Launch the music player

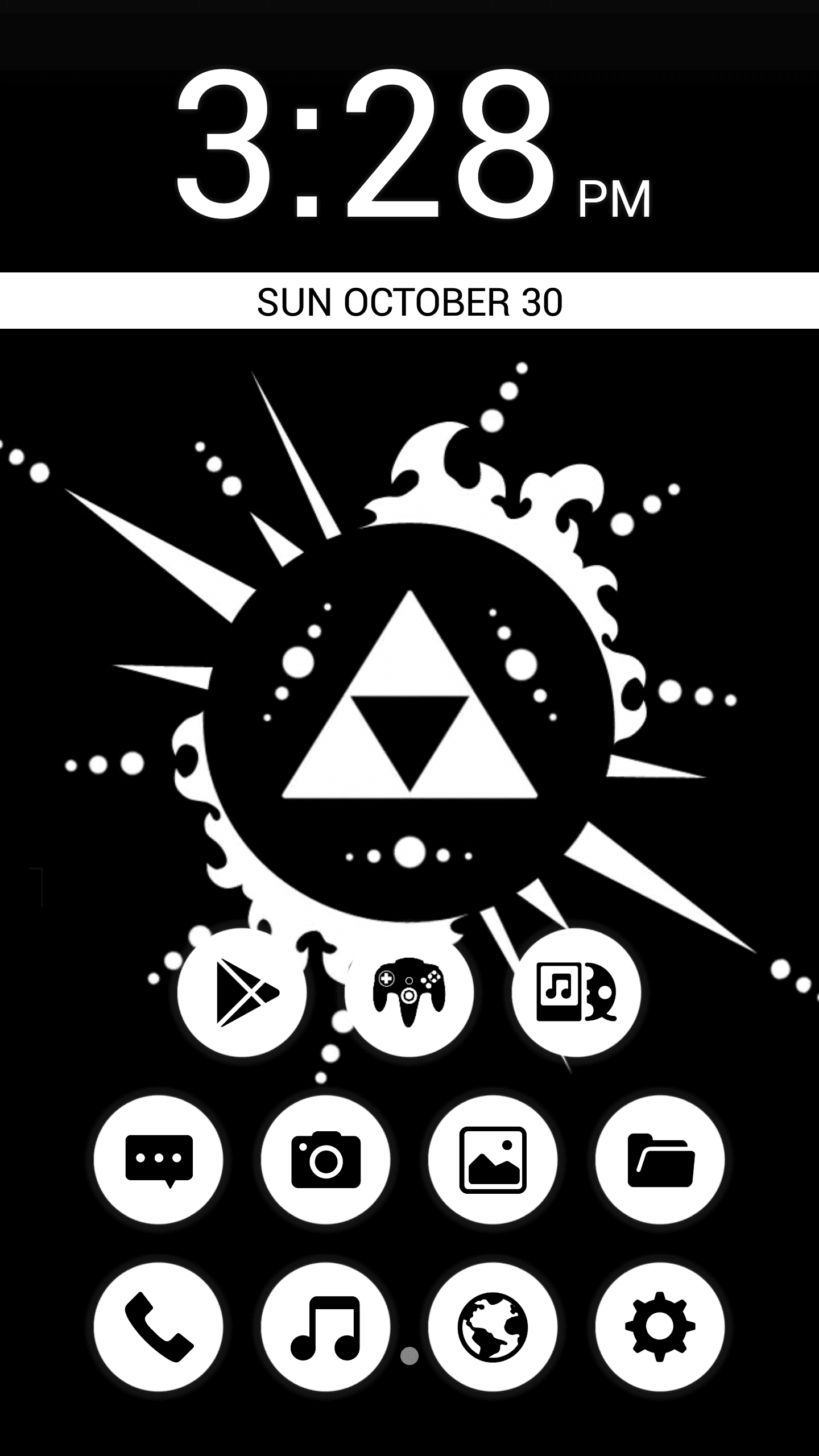(326, 1326)
